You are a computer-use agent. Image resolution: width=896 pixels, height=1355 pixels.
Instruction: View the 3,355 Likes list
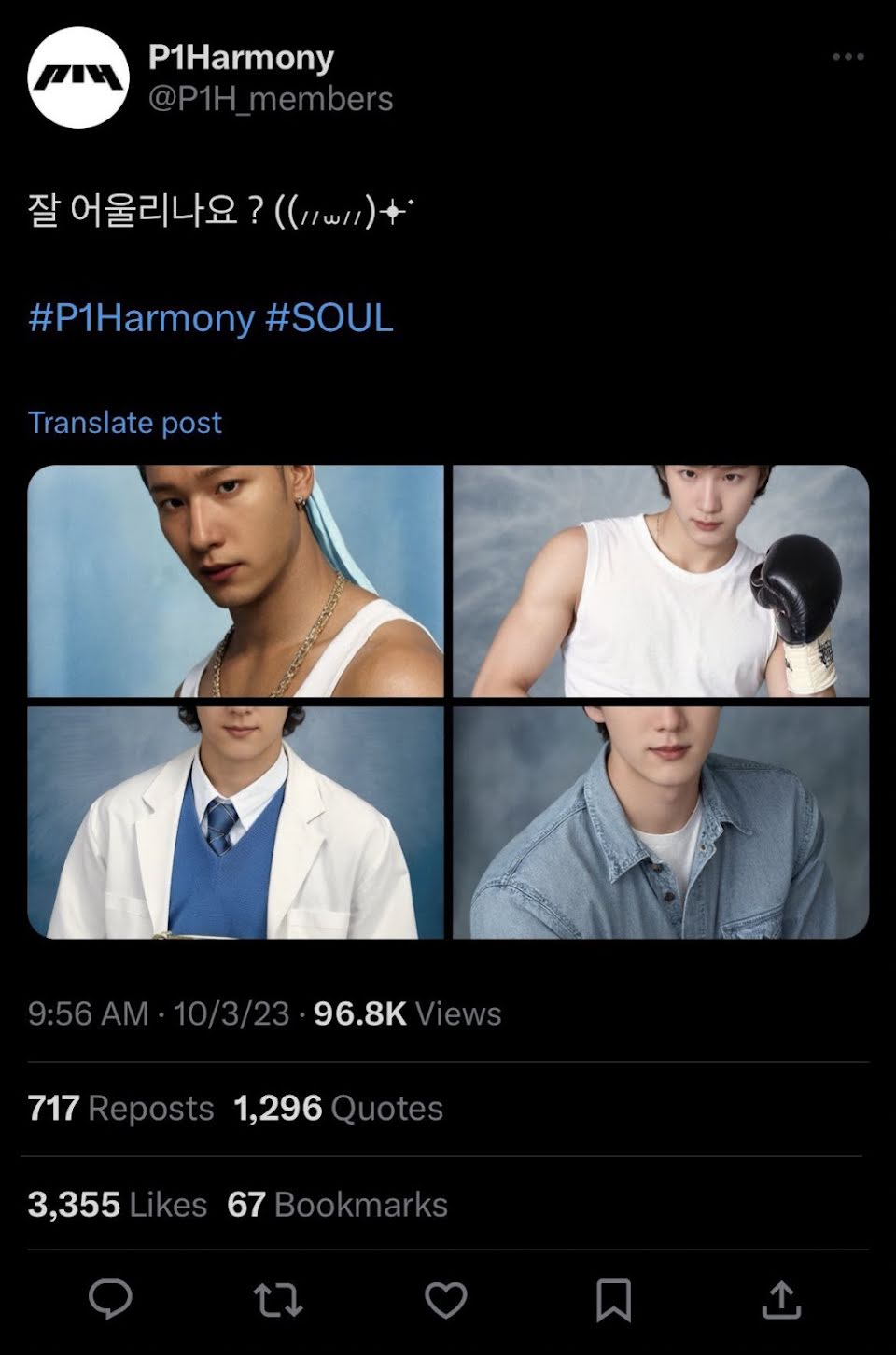pos(118,1205)
